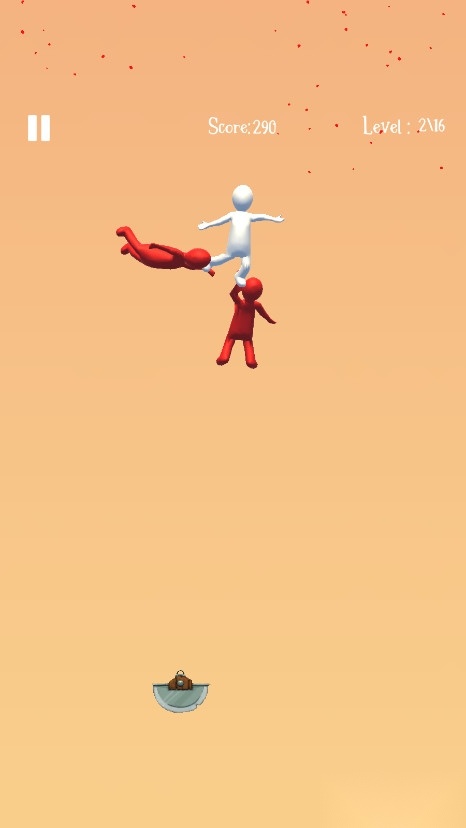Pause the game

(39, 128)
